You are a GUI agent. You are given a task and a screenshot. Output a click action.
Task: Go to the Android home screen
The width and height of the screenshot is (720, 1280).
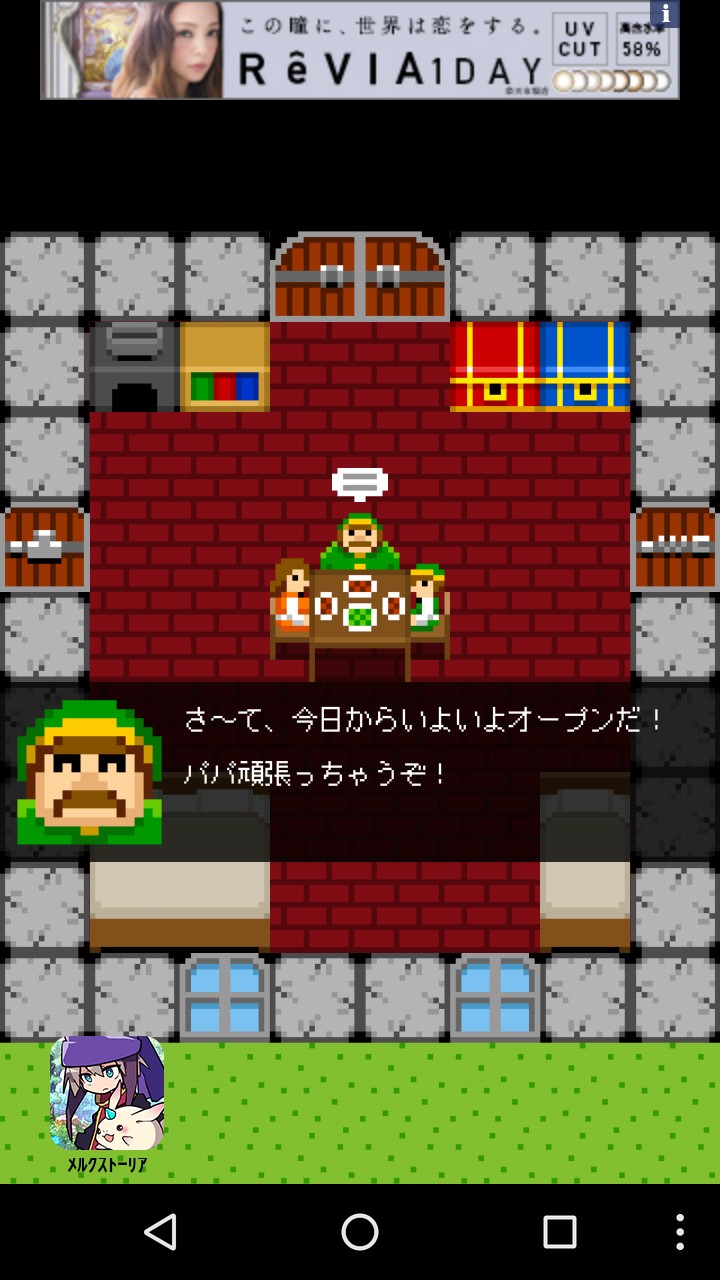click(x=360, y=1232)
